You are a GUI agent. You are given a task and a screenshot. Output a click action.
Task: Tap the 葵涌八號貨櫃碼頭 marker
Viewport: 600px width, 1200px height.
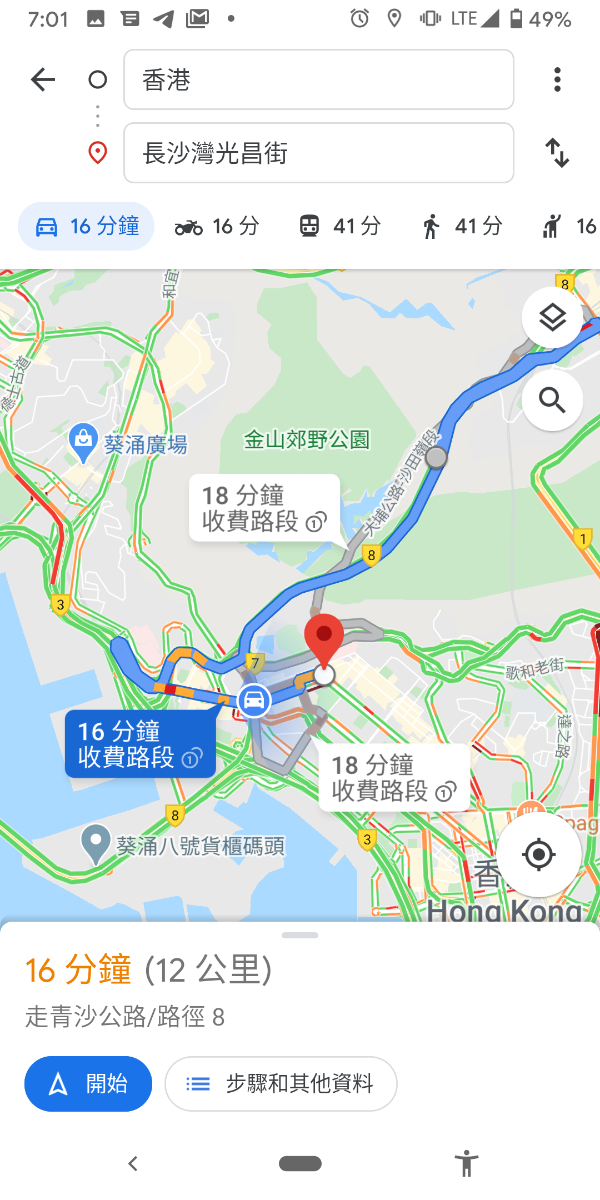(x=96, y=843)
